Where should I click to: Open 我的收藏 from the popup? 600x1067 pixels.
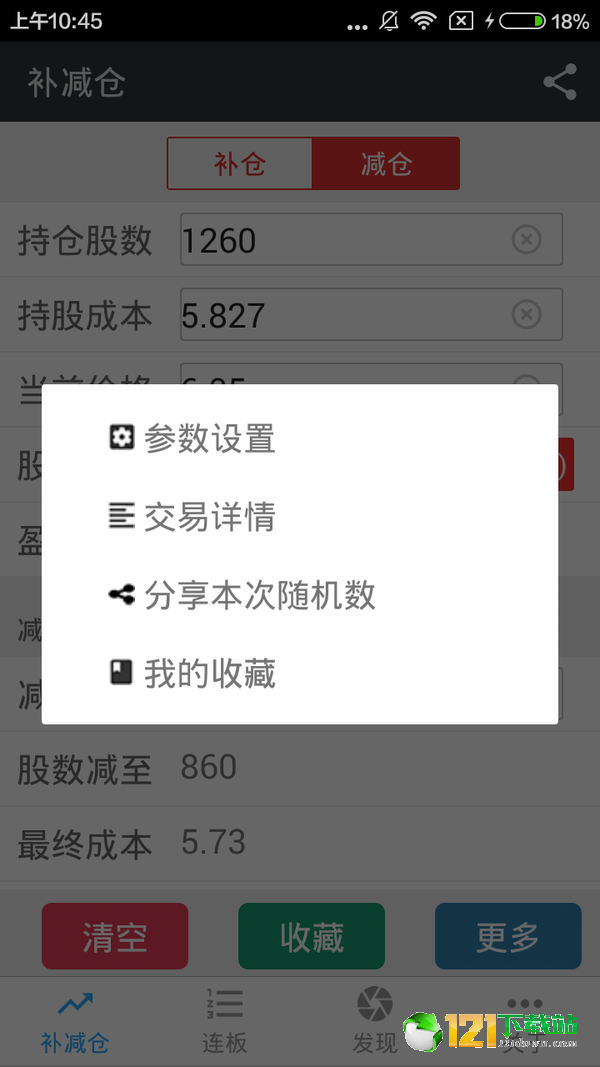click(299, 674)
